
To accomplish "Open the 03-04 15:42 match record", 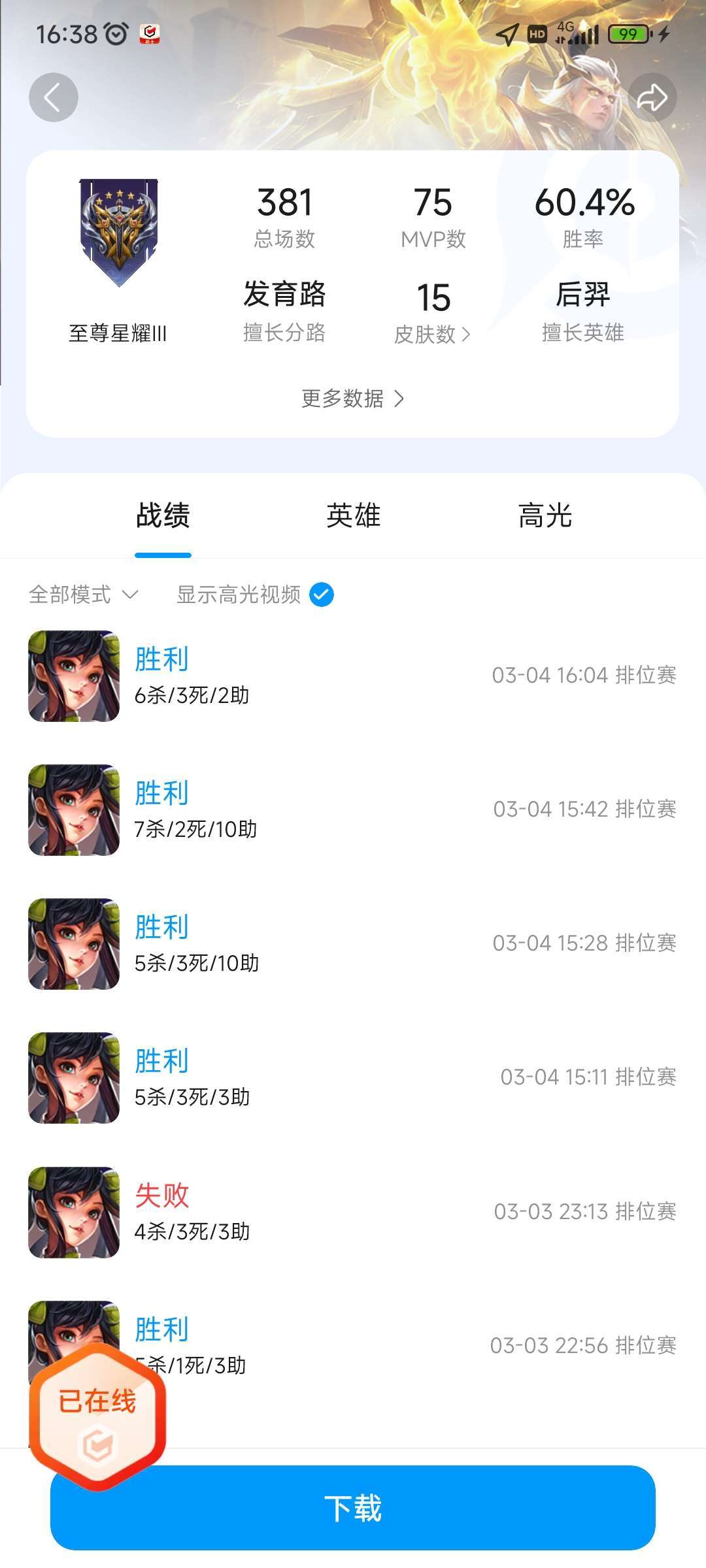I will (x=353, y=810).
